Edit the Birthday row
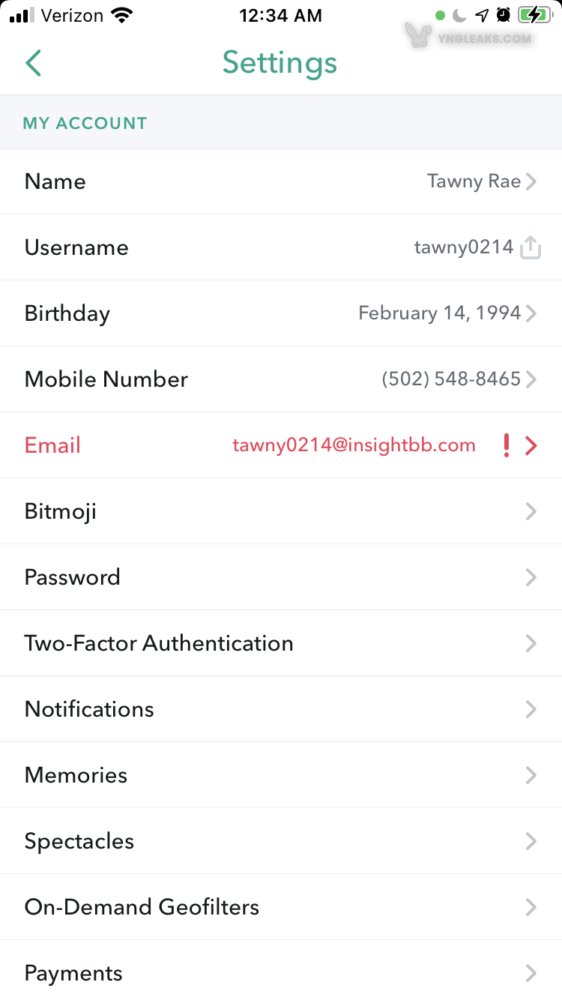The height and width of the screenshot is (1000, 562). [281, 313]
